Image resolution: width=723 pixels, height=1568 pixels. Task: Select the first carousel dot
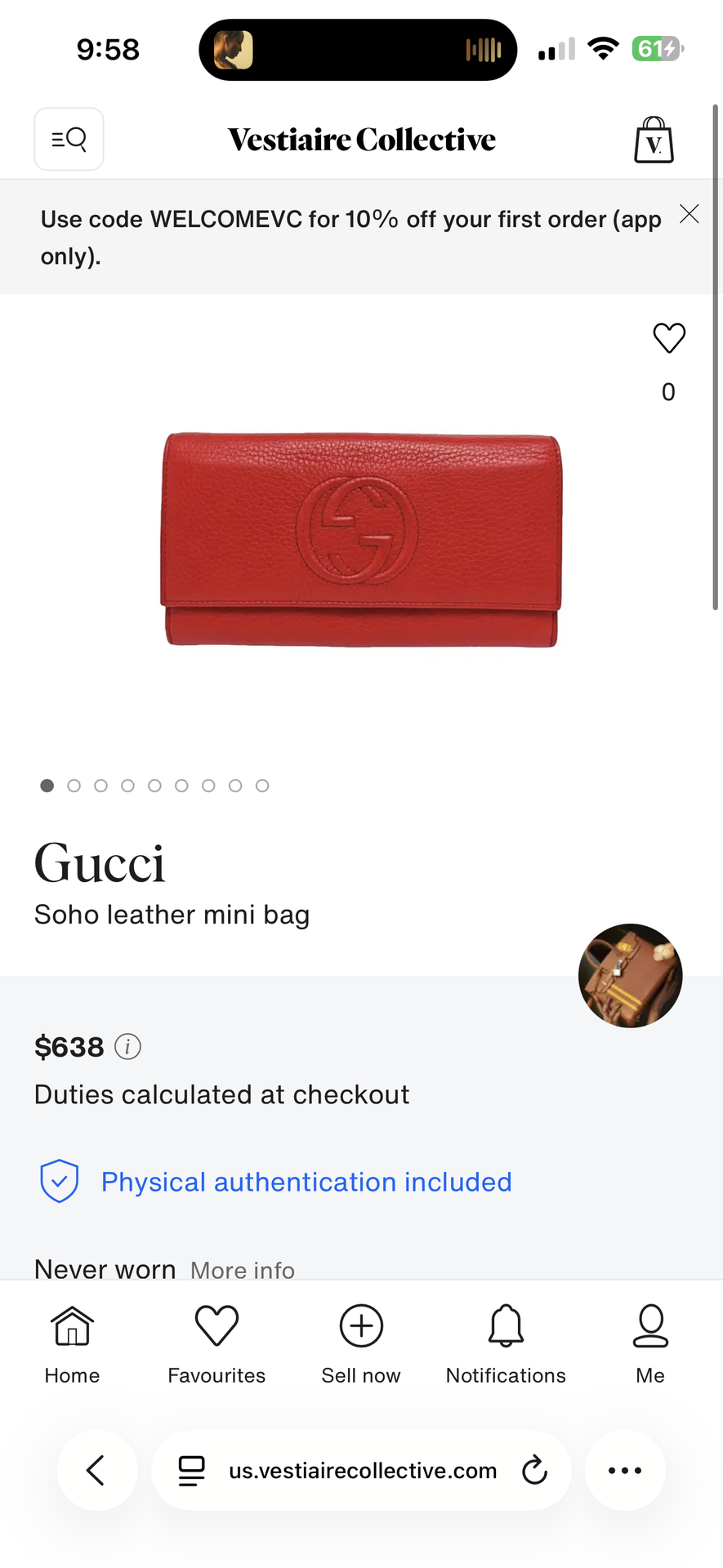pos(47,785)
